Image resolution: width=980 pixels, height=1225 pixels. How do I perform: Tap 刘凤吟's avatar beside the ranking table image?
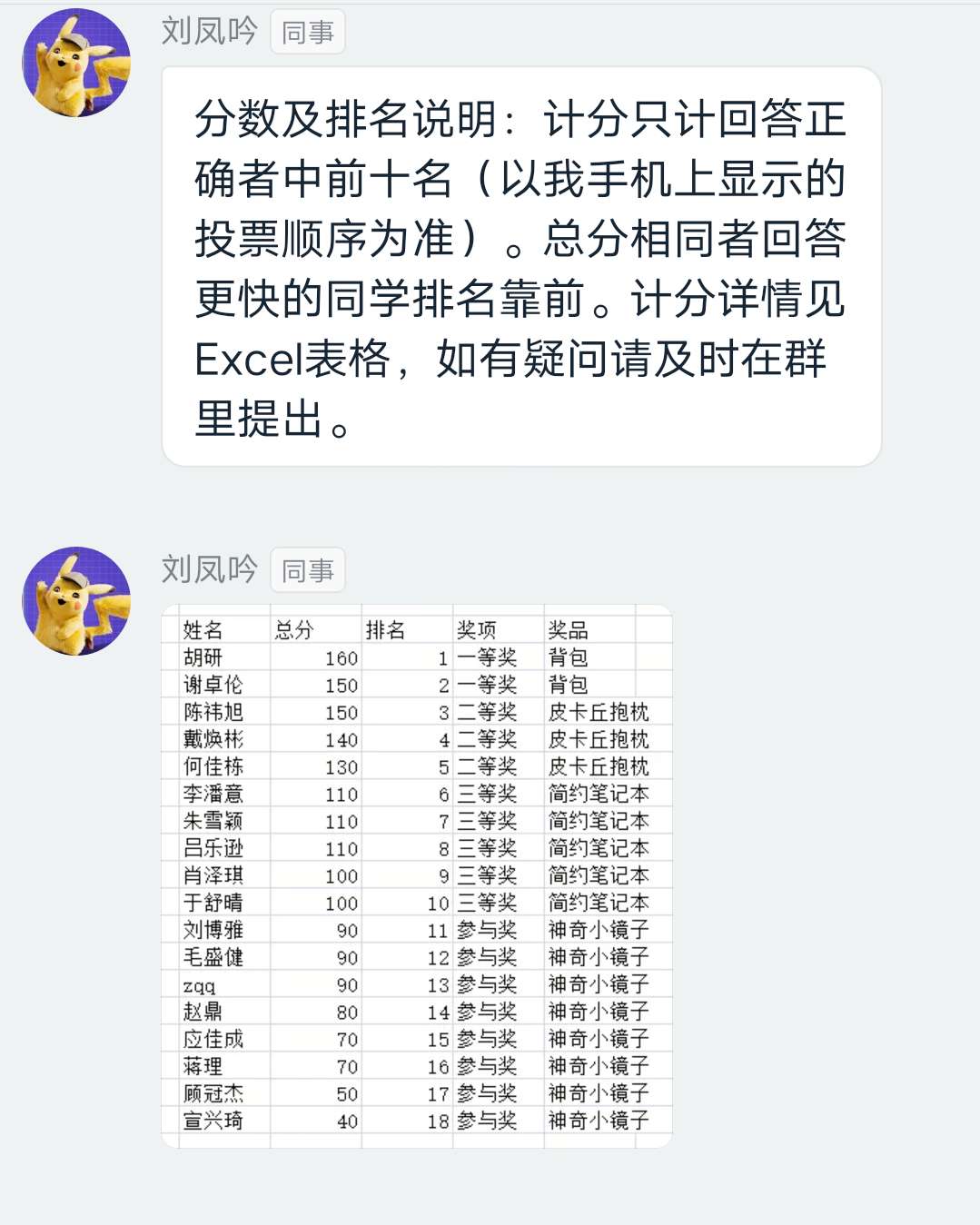point(76,601)
